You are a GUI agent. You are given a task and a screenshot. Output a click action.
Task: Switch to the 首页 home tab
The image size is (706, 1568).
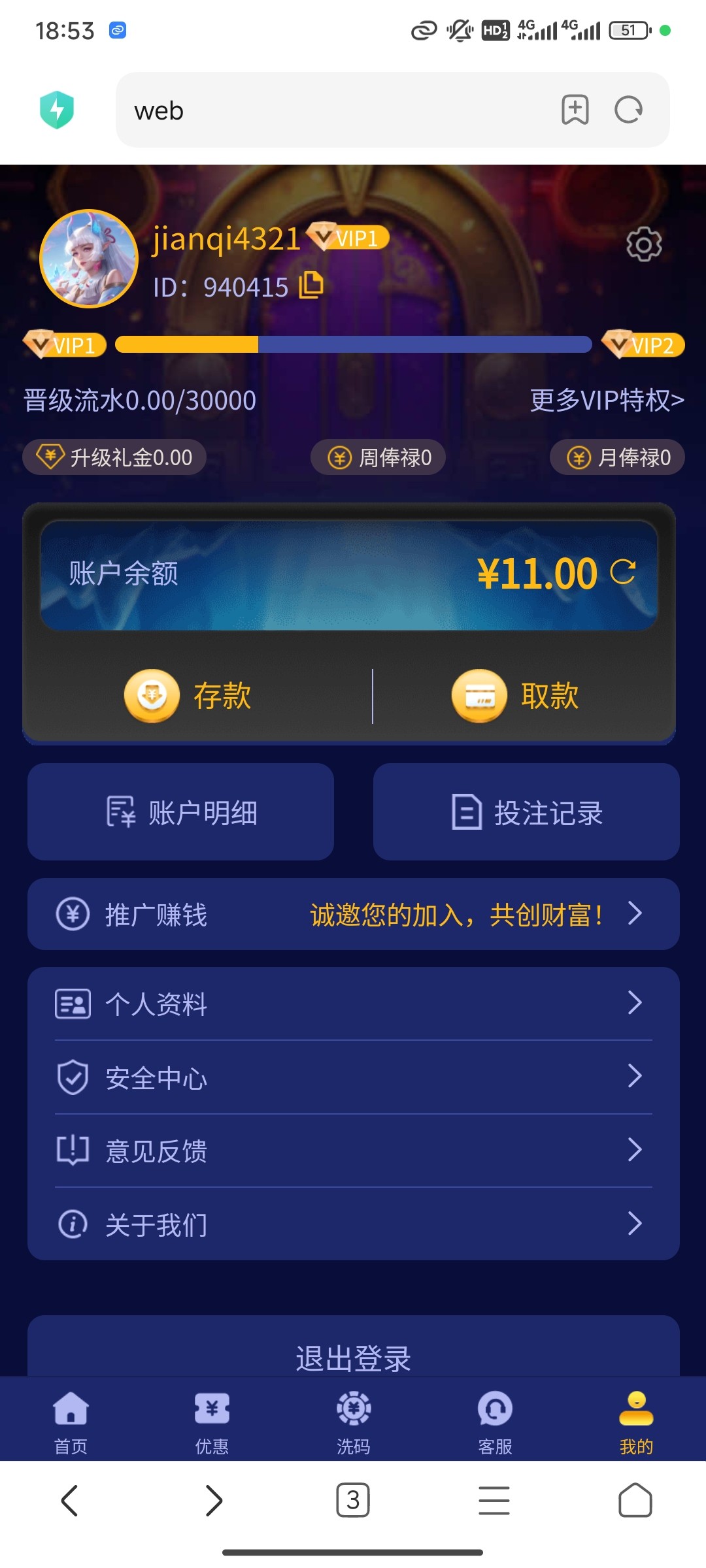(x=71, y=1421)
